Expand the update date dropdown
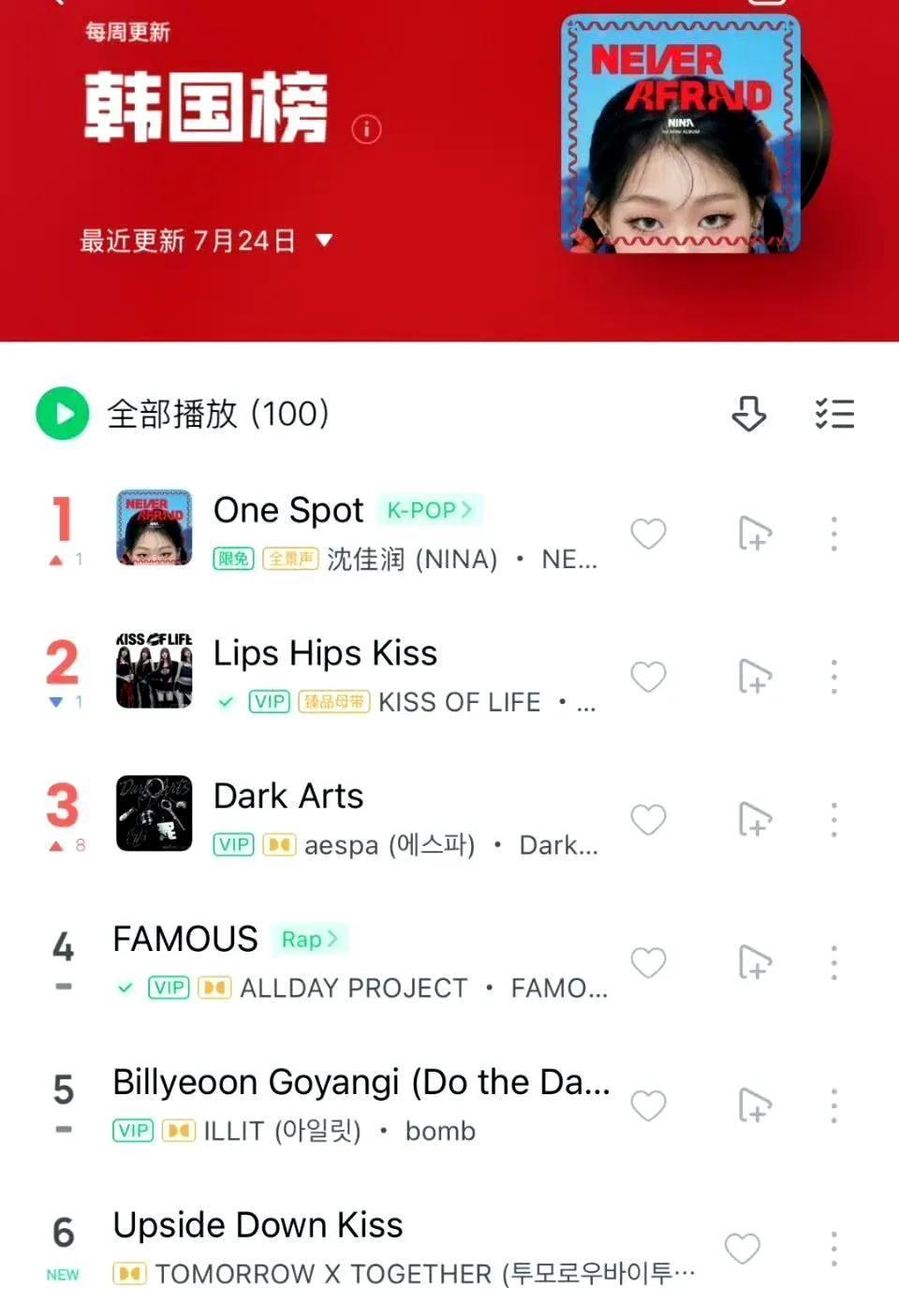The width and height of the screenshot is (899, 1316). click(324, 241)
